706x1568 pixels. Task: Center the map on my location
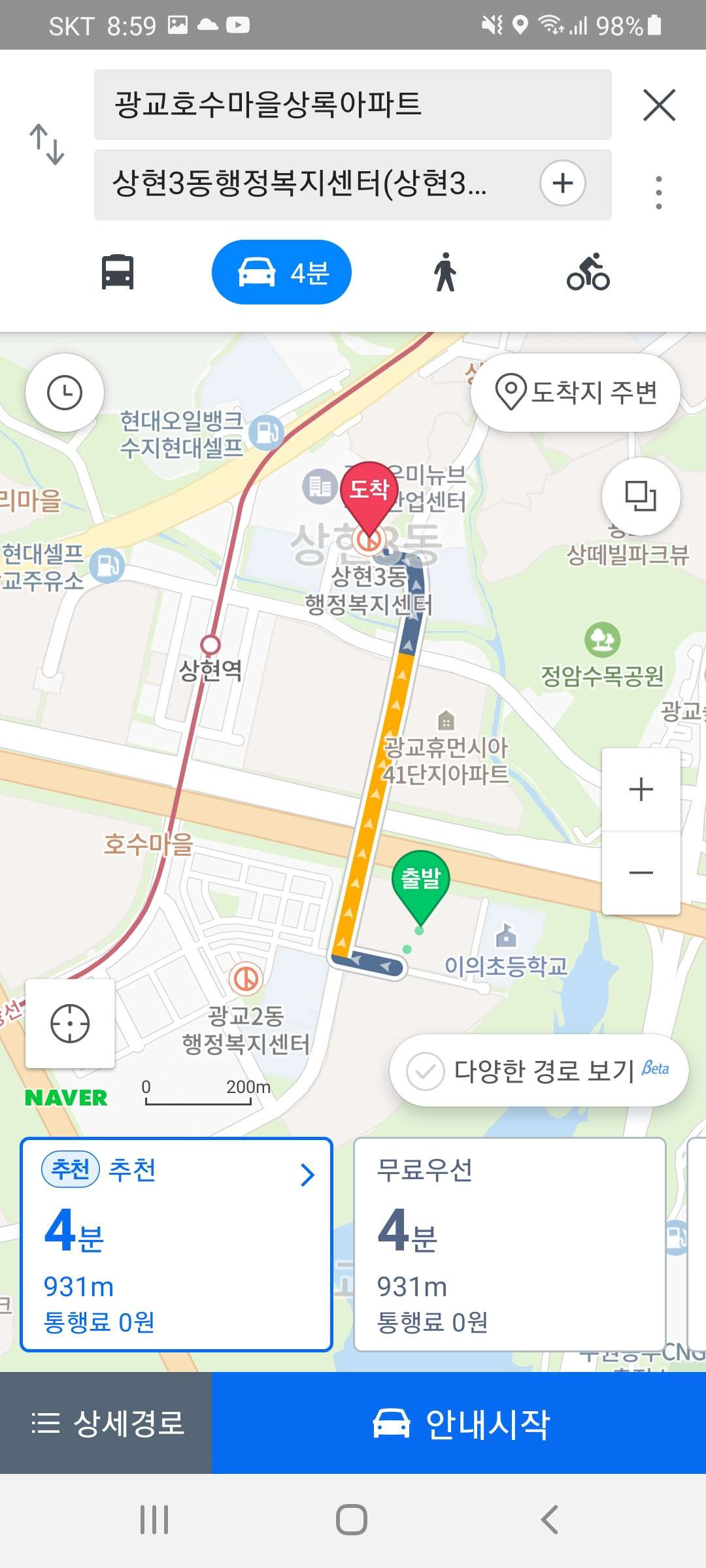[x=70, y=1023]
